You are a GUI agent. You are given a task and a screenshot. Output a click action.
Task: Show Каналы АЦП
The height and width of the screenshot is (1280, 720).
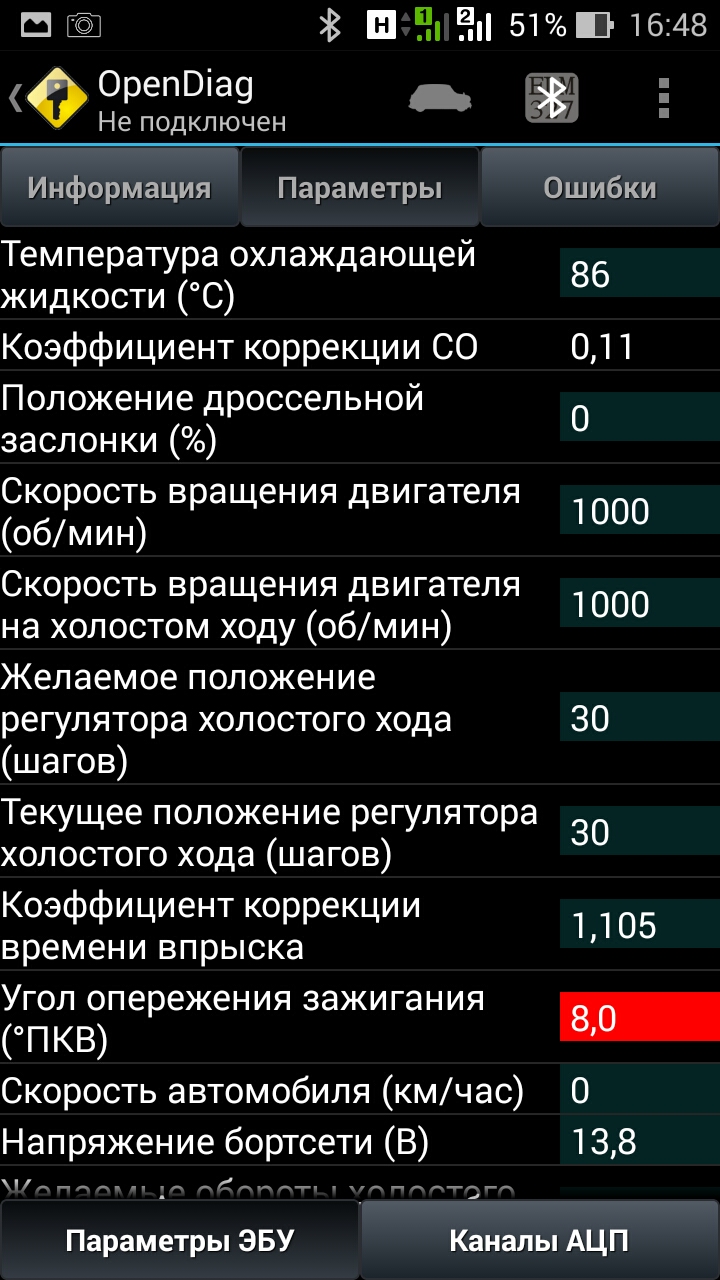(x=540, y=1241)
